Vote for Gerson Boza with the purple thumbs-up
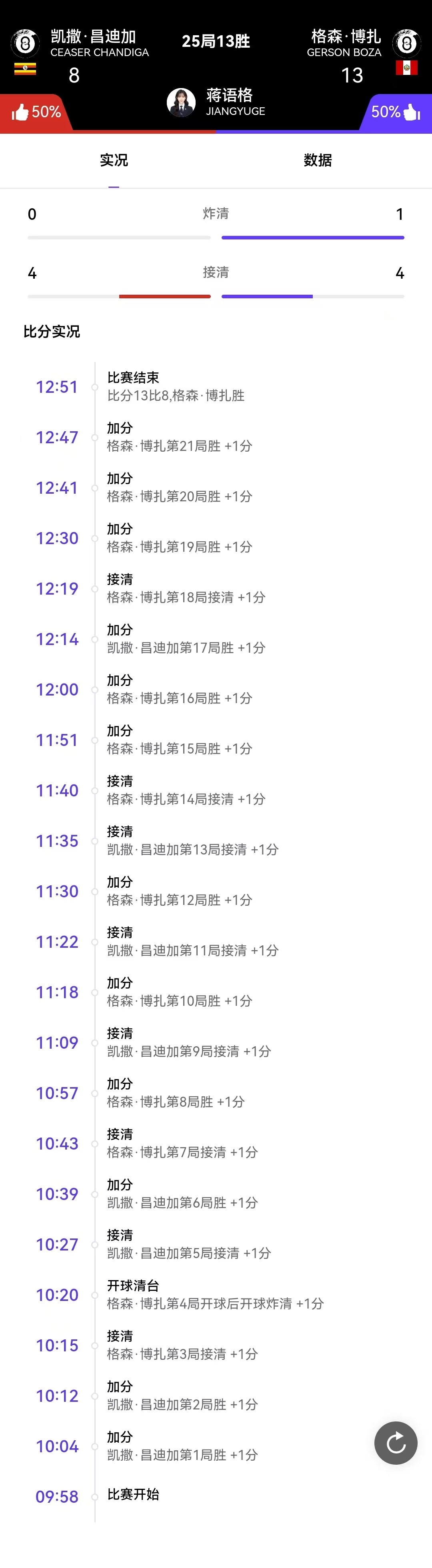Screen dimensions: 432x1568 (411, 112)
